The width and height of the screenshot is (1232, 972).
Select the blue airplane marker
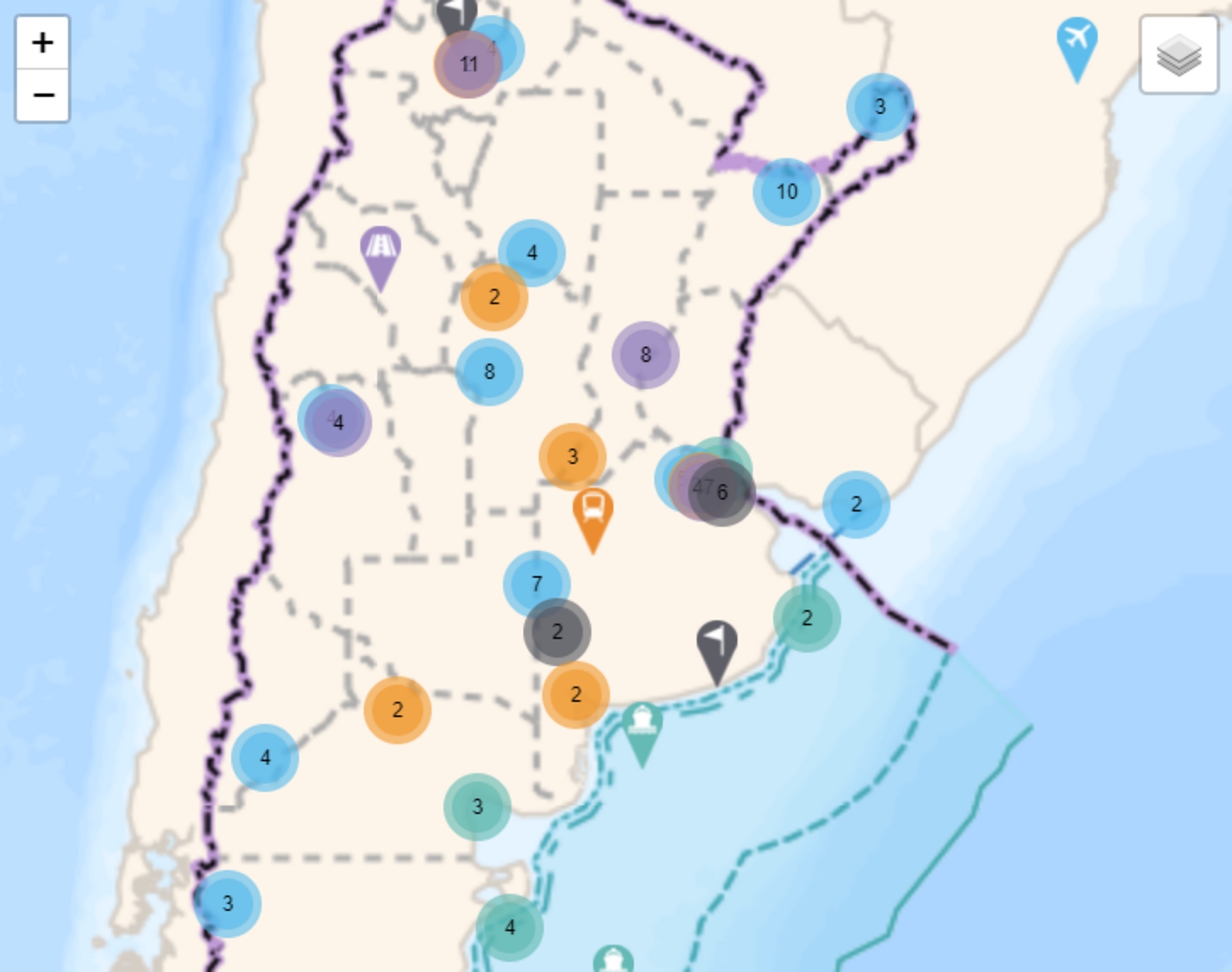coord(1077,42)
